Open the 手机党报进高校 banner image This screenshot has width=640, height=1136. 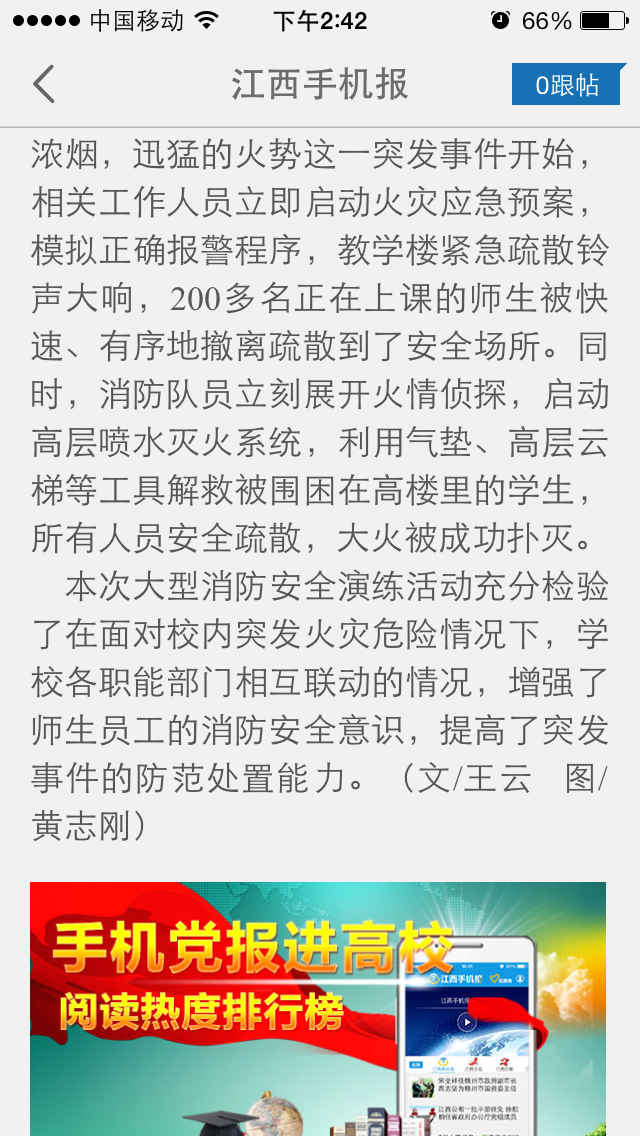[x=317, y=1008]
